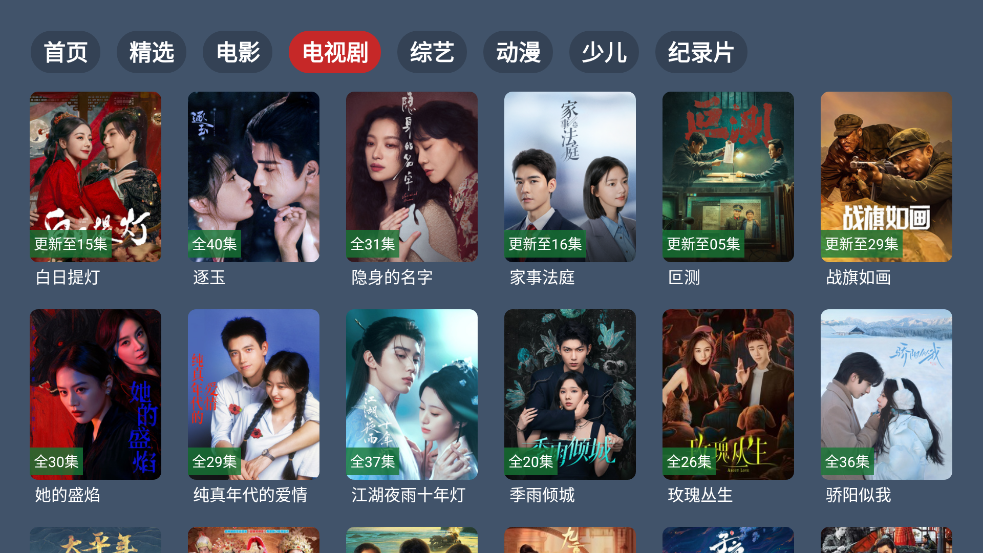Open the drama 白日提灯
Viewport: 983px width, 553px height.
pyautogui.click(x=95, y=177)
